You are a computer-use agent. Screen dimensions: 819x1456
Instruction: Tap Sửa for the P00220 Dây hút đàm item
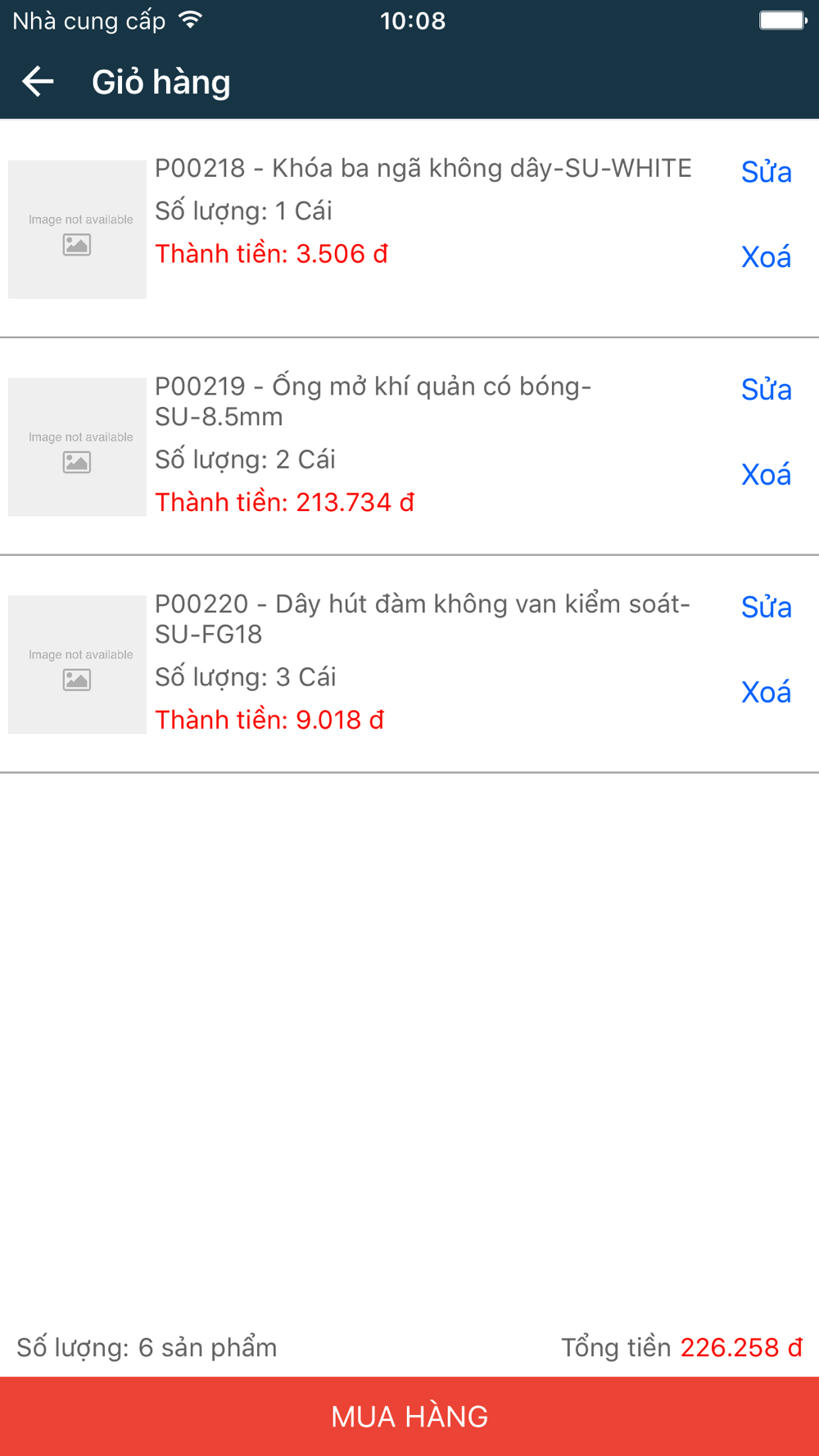pyautogui.click(x=766, y=608)
